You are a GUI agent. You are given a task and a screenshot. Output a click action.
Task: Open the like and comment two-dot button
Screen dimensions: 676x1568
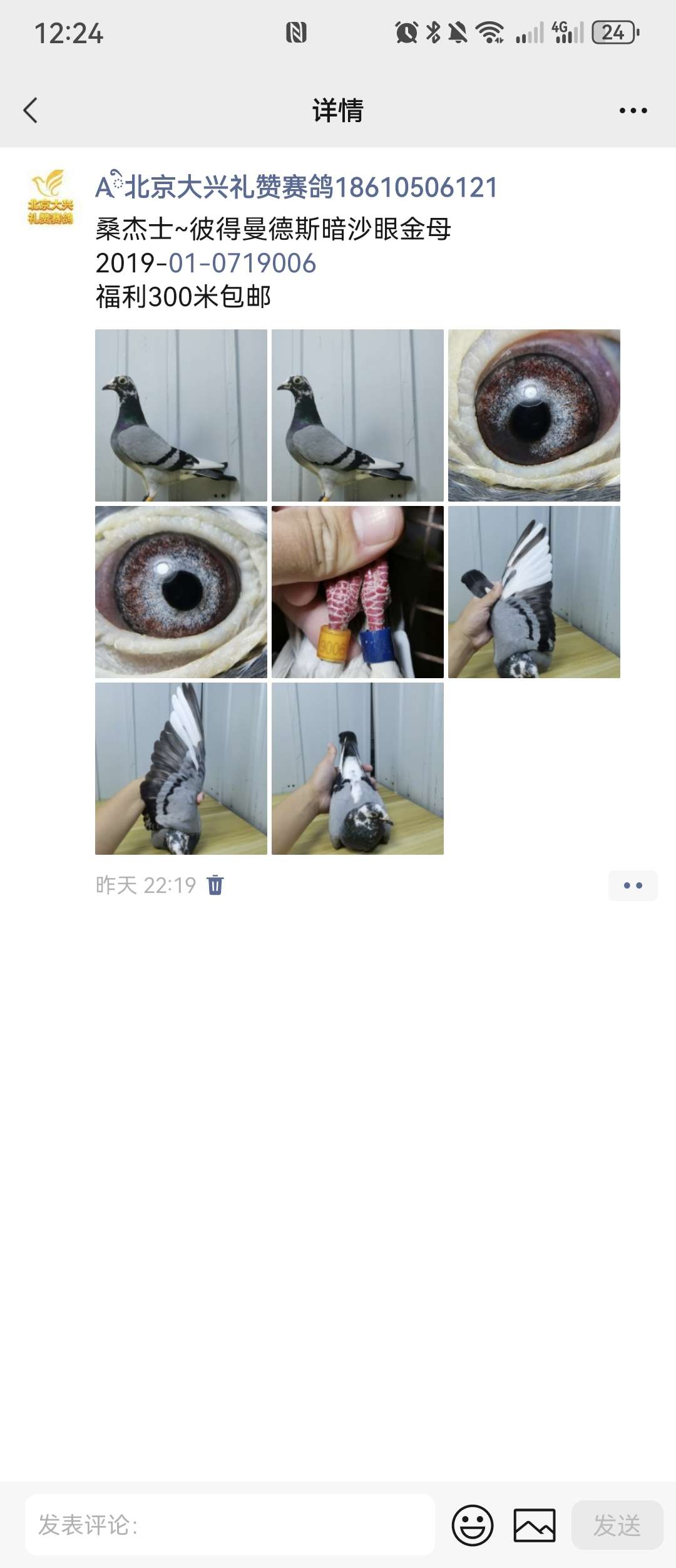click(633, 885)
